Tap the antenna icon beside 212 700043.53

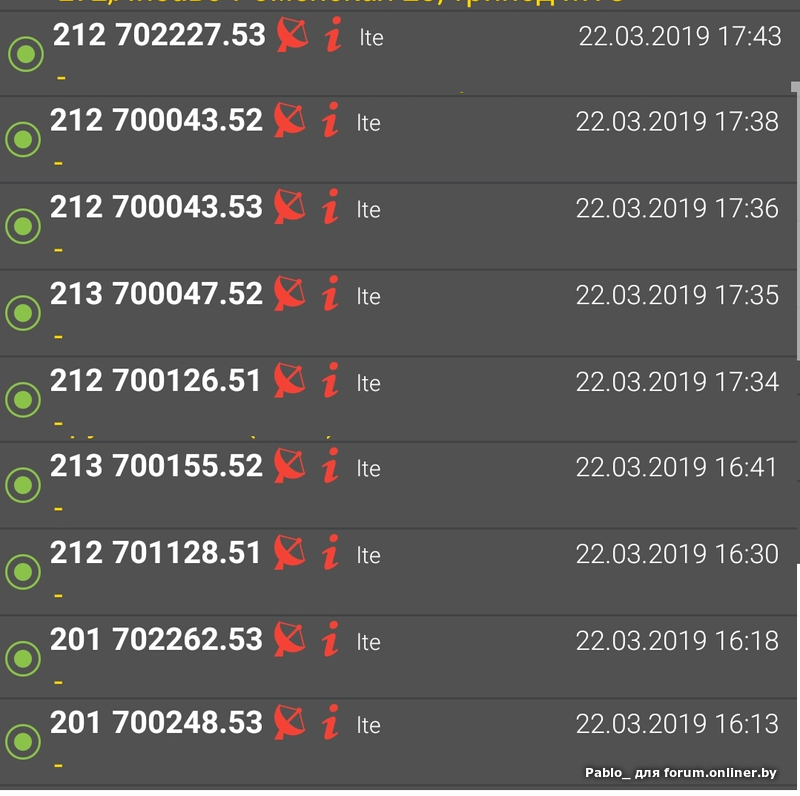click(x=290, y=207)
